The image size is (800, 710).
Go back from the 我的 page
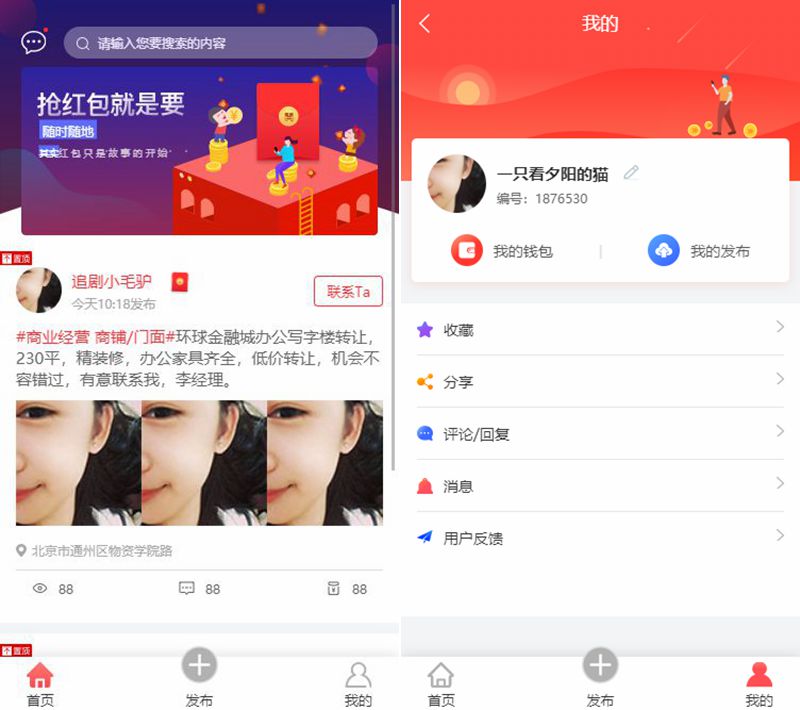424,24
